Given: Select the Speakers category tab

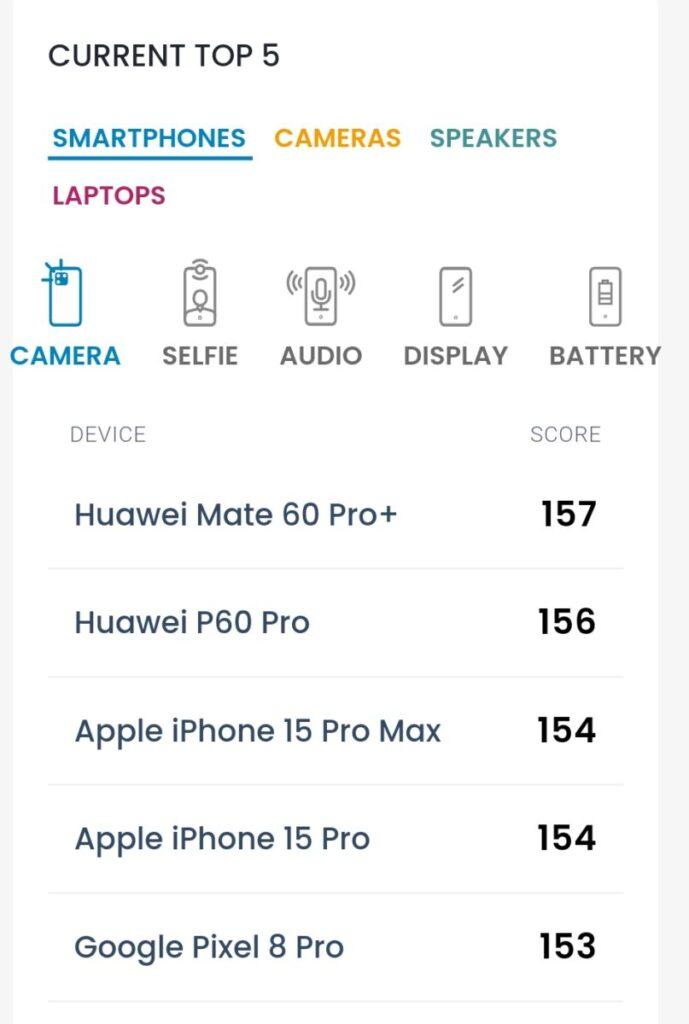Looking at the screenshot, I should coord(493,138).
